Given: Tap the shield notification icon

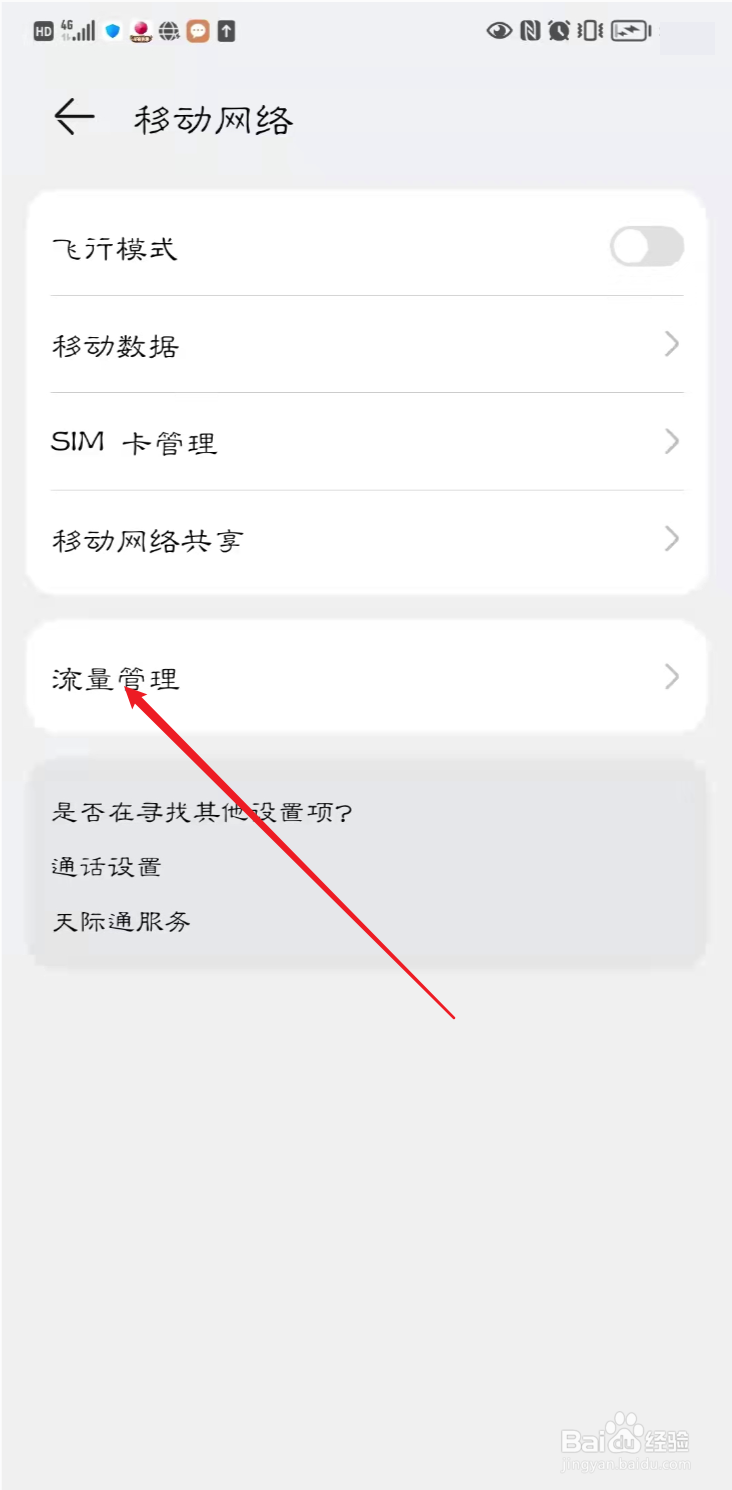Looking at the screenshot, I should [113, 31].
